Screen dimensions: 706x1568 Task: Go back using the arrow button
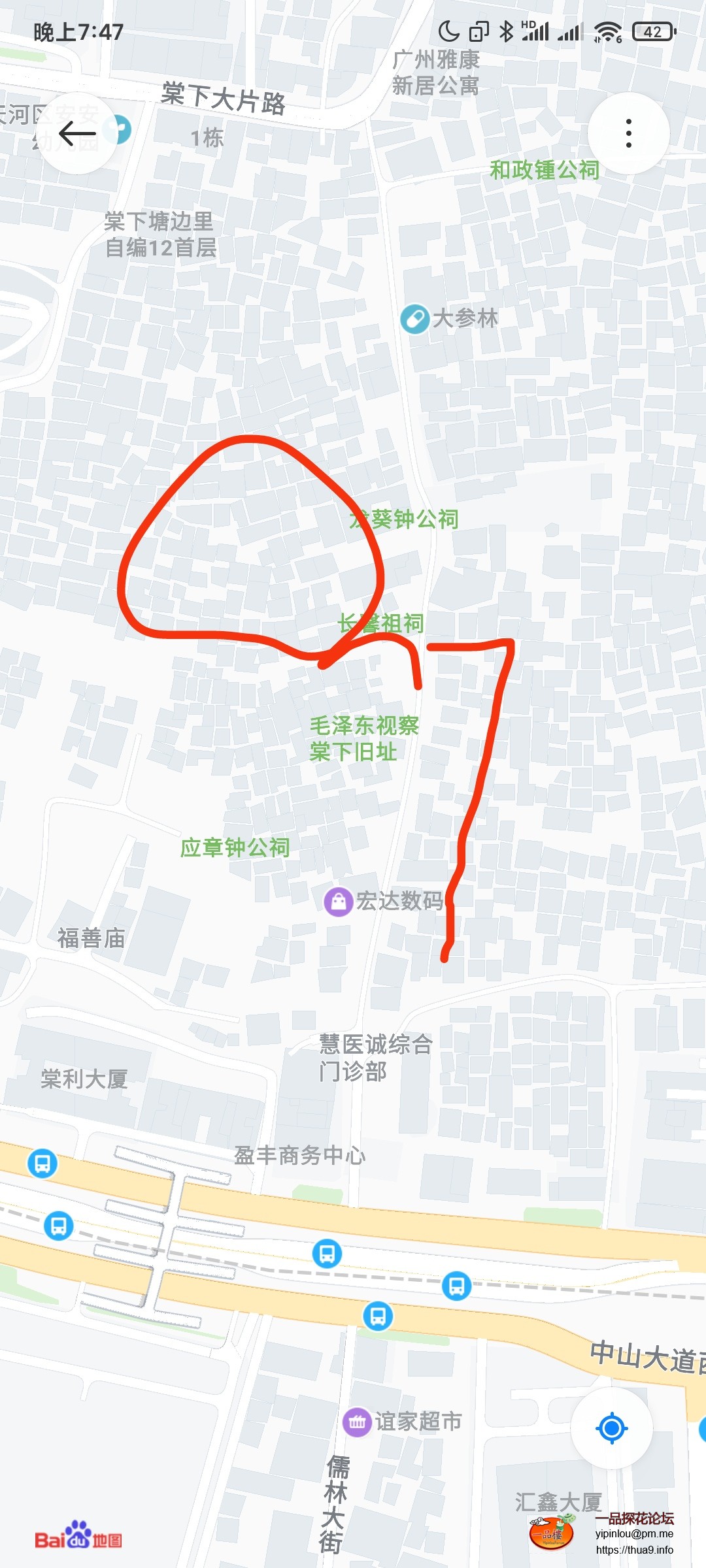(x=78, y=134)
